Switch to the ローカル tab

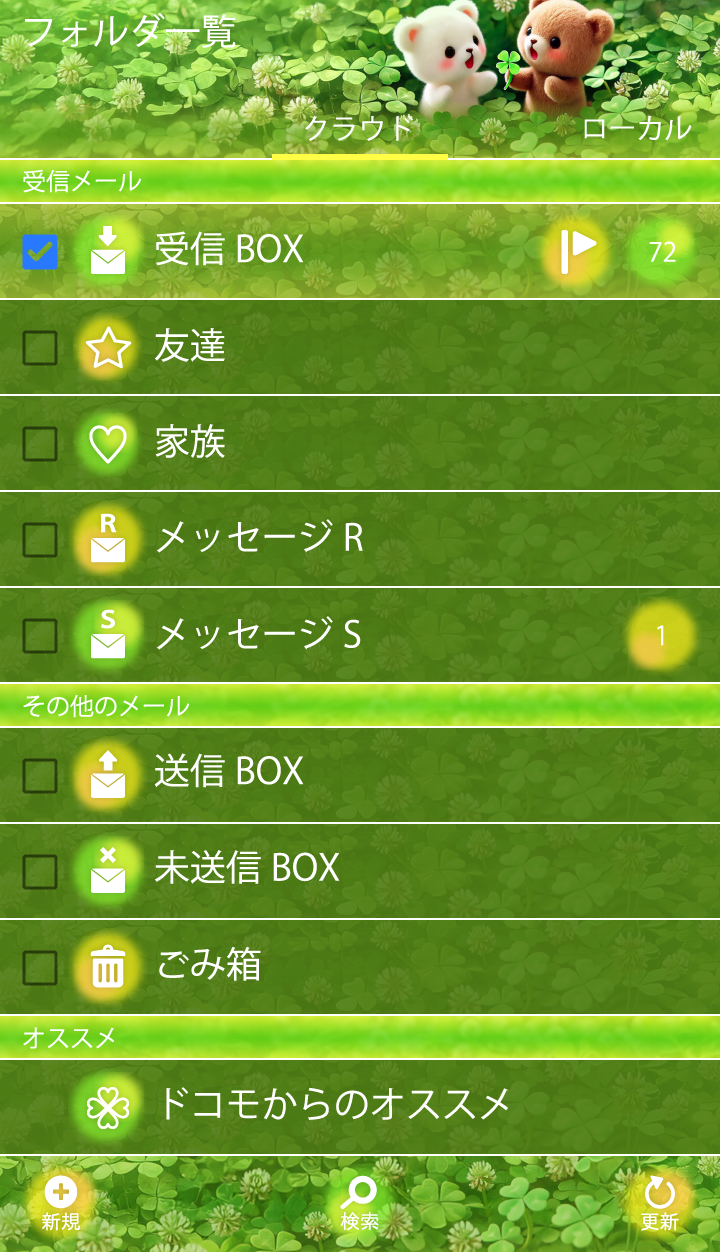(636, 128)
